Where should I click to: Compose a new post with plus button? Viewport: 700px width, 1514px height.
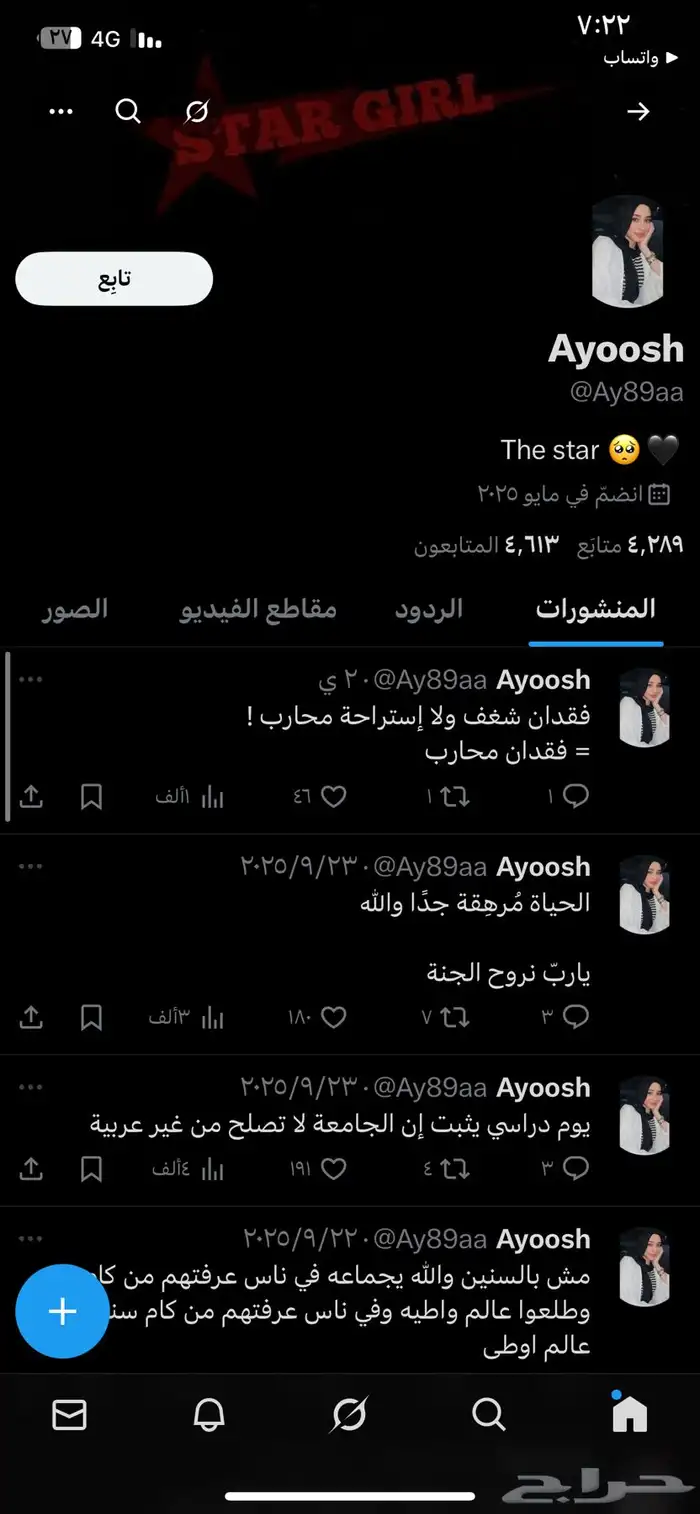pyautogui.click(x=62, y=1311)
